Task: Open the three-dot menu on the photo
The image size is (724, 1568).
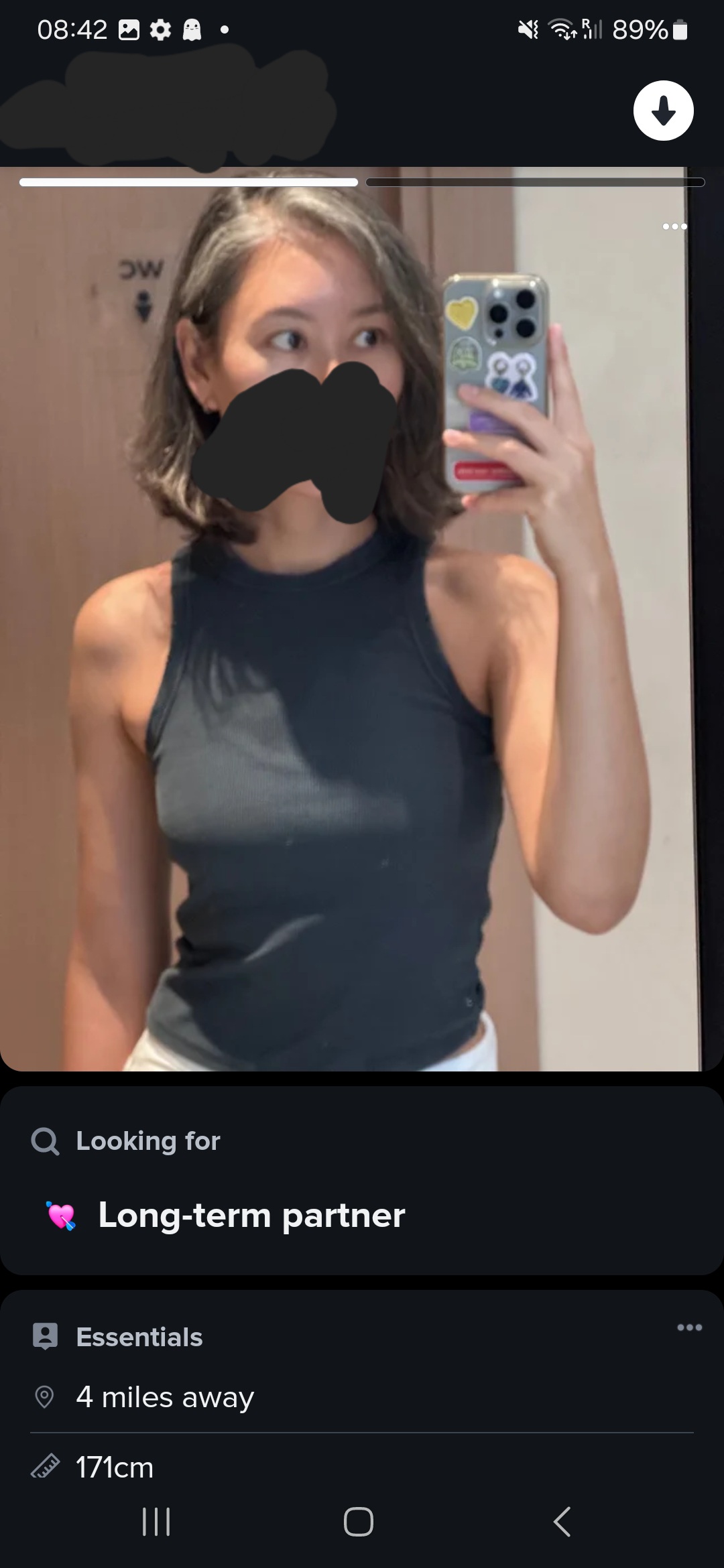Action: (x=674, y=226)
